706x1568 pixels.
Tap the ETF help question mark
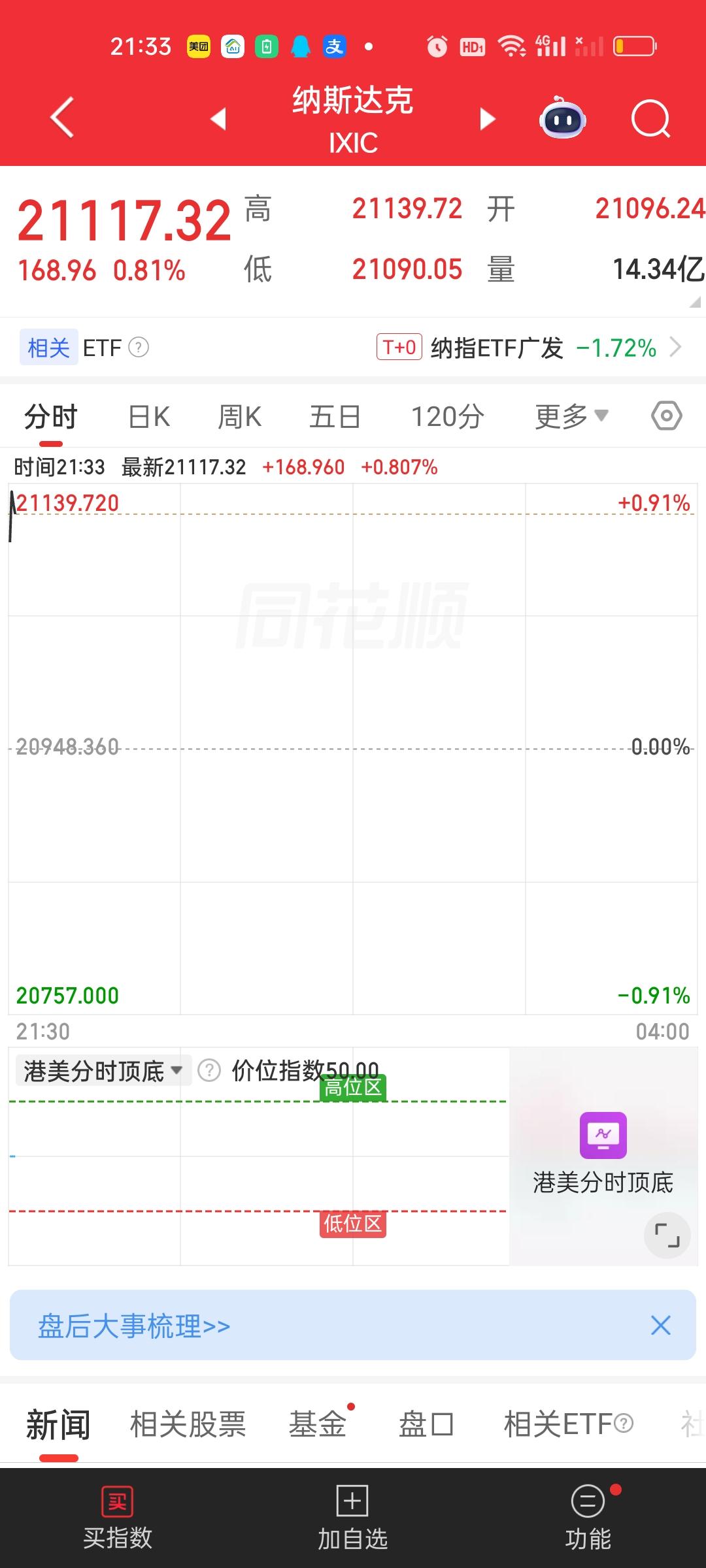[x=137, y=347]
